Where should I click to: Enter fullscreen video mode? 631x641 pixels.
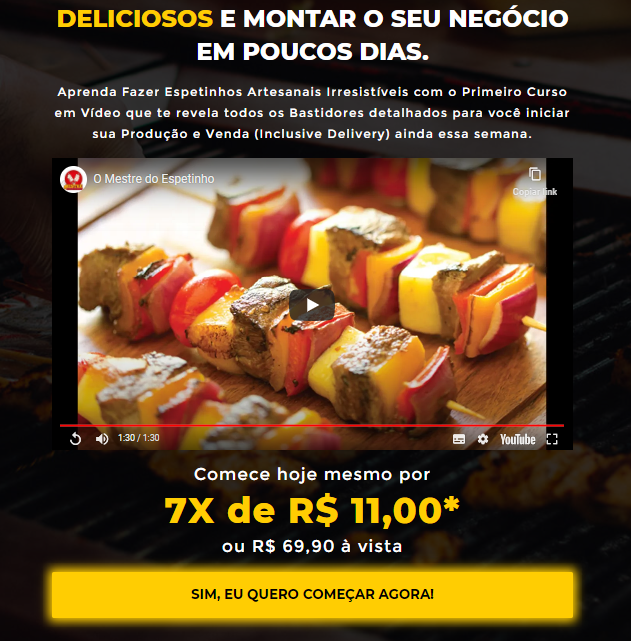[x=552, y=439]
